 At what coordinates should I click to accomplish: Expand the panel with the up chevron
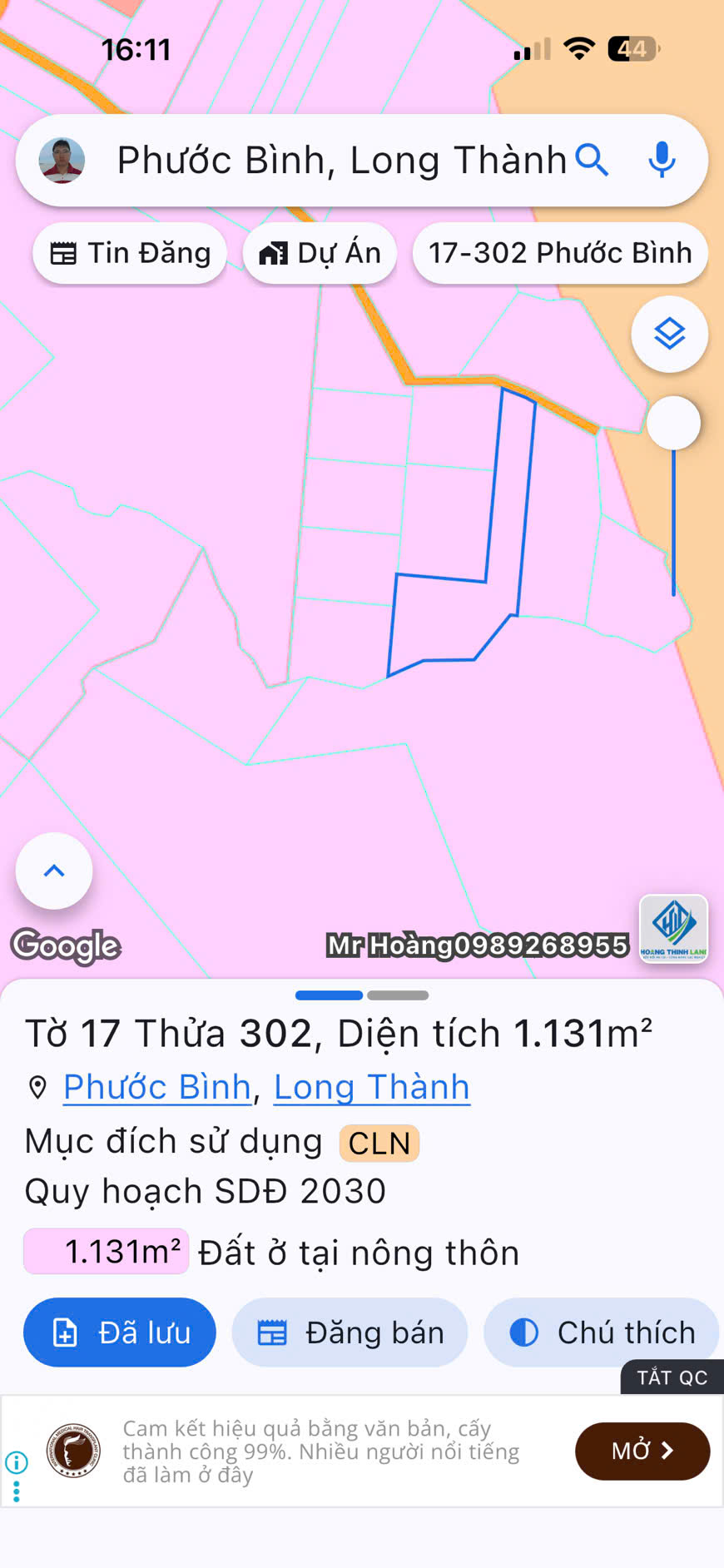pos(54,871)
